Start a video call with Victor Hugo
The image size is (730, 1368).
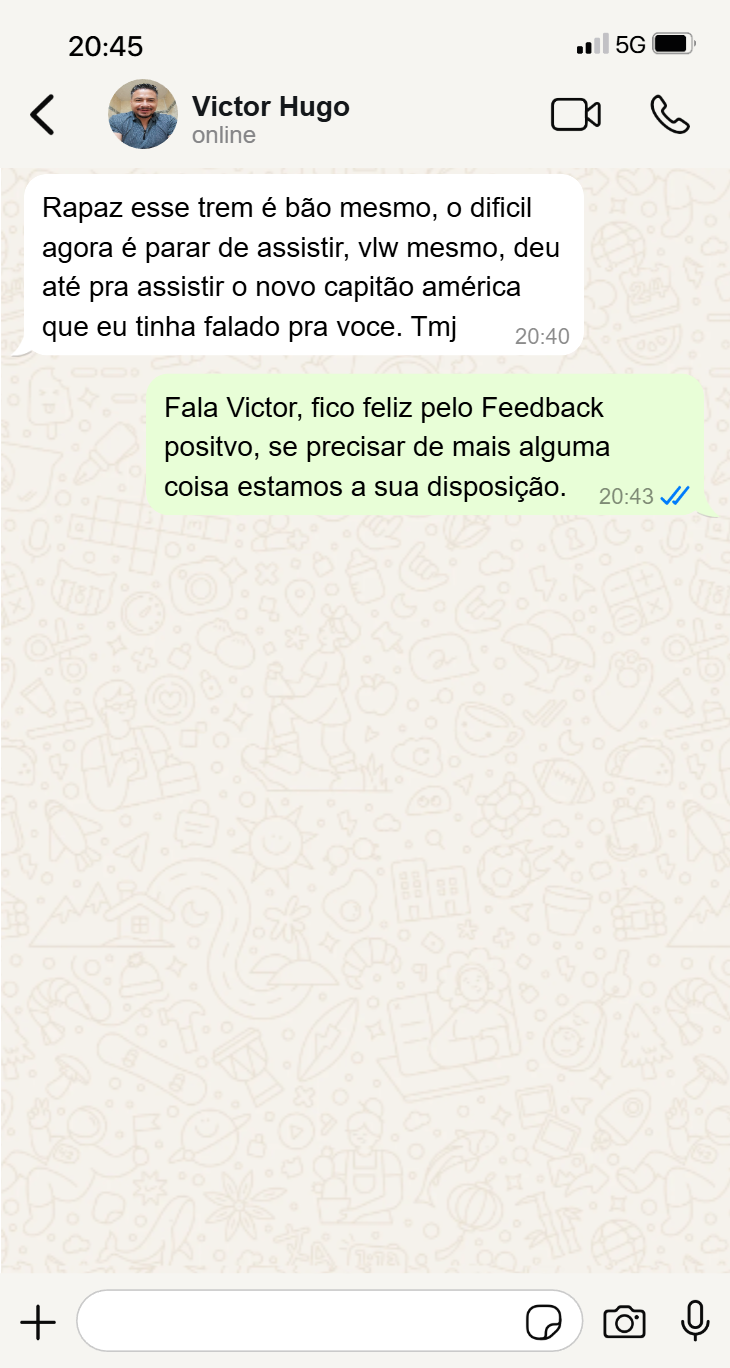click(576, 115)
